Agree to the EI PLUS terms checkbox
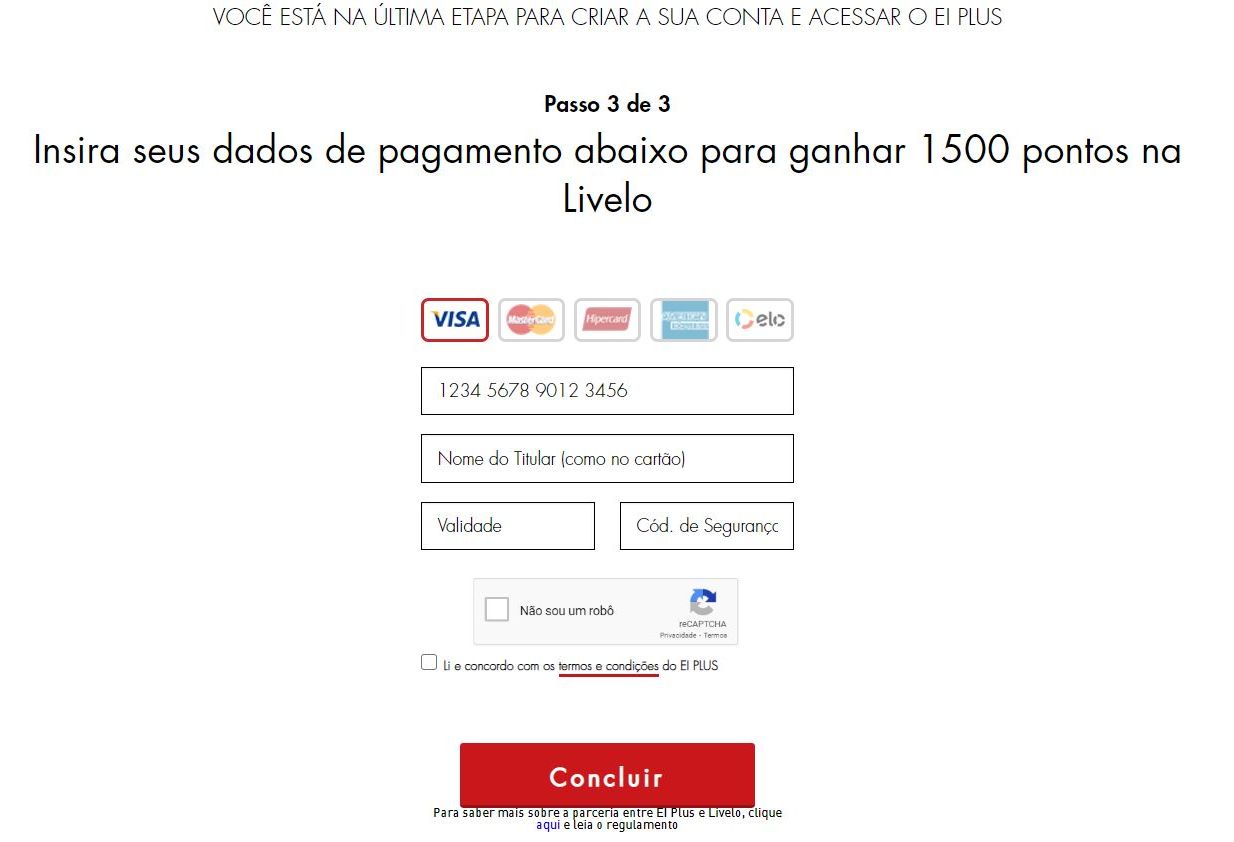This screenshot has height=842, width=1234. click(x=429, y=662)
